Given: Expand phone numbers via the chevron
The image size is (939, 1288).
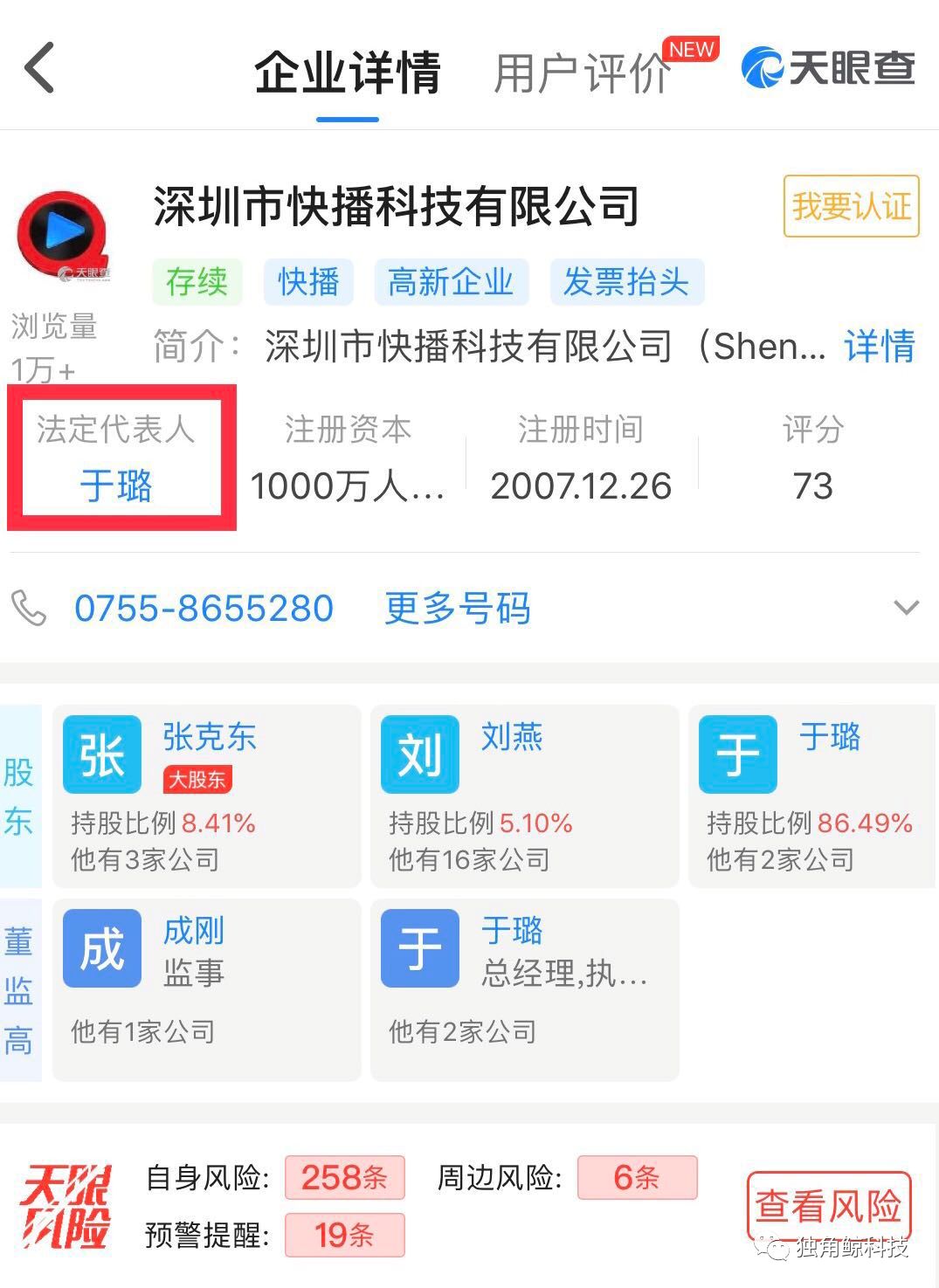Looking at the screenshot, I should [x=908, y=607].
